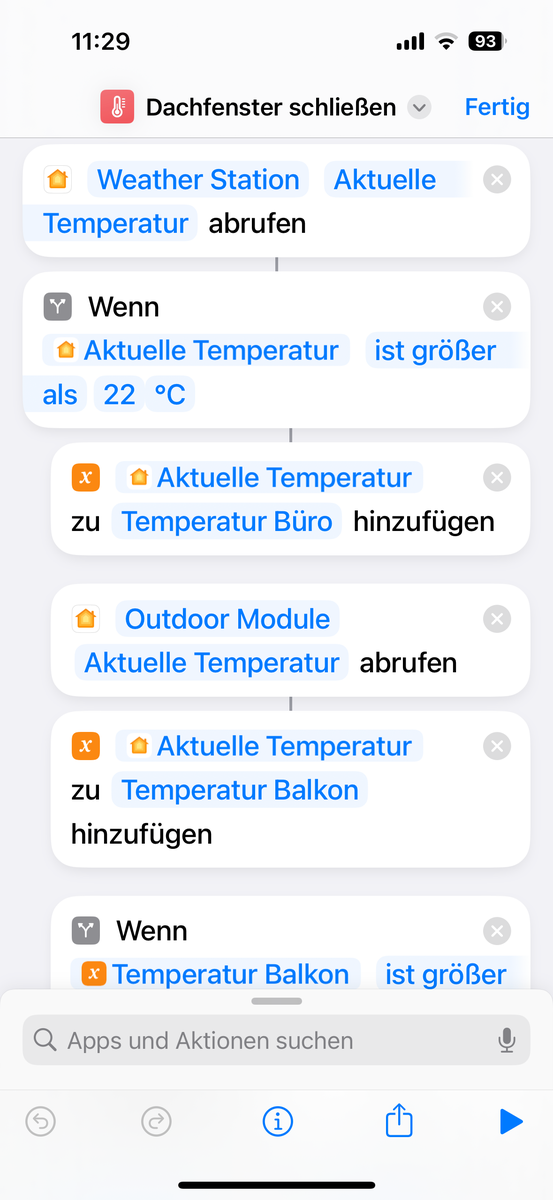Open the shortcut info details
This screenshot has width=553, height=1200.
[x=277, y=1122]
